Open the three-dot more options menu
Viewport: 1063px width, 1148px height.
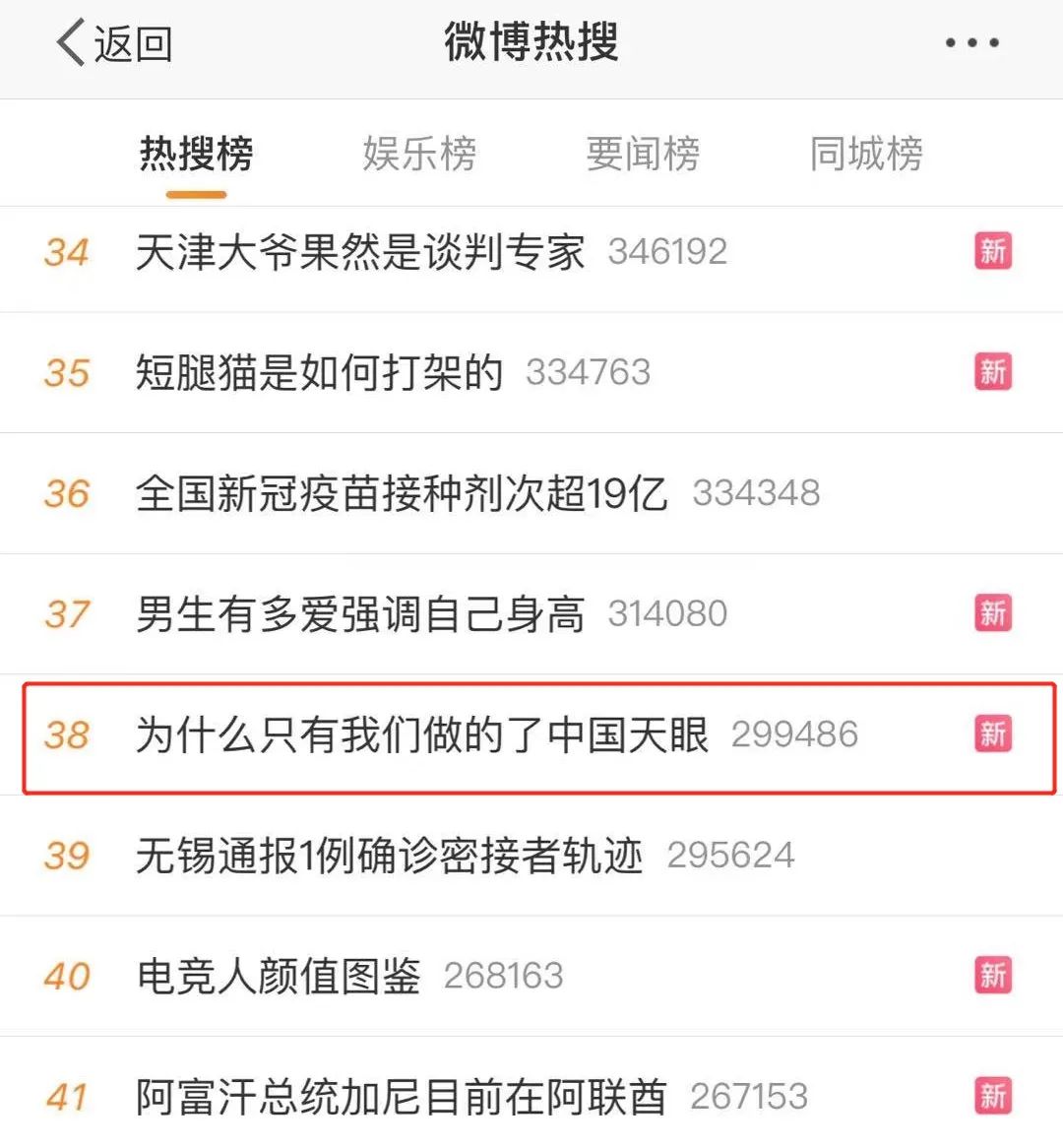coord(970,41)
